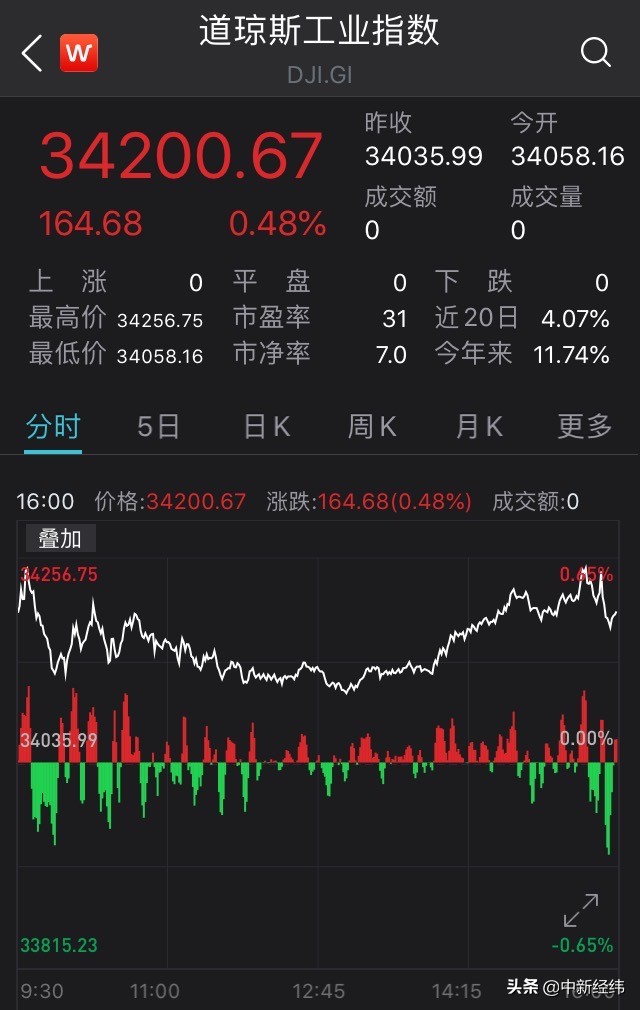
Task: Switch to the 月K chart tab
Action: tap(479, 428)
